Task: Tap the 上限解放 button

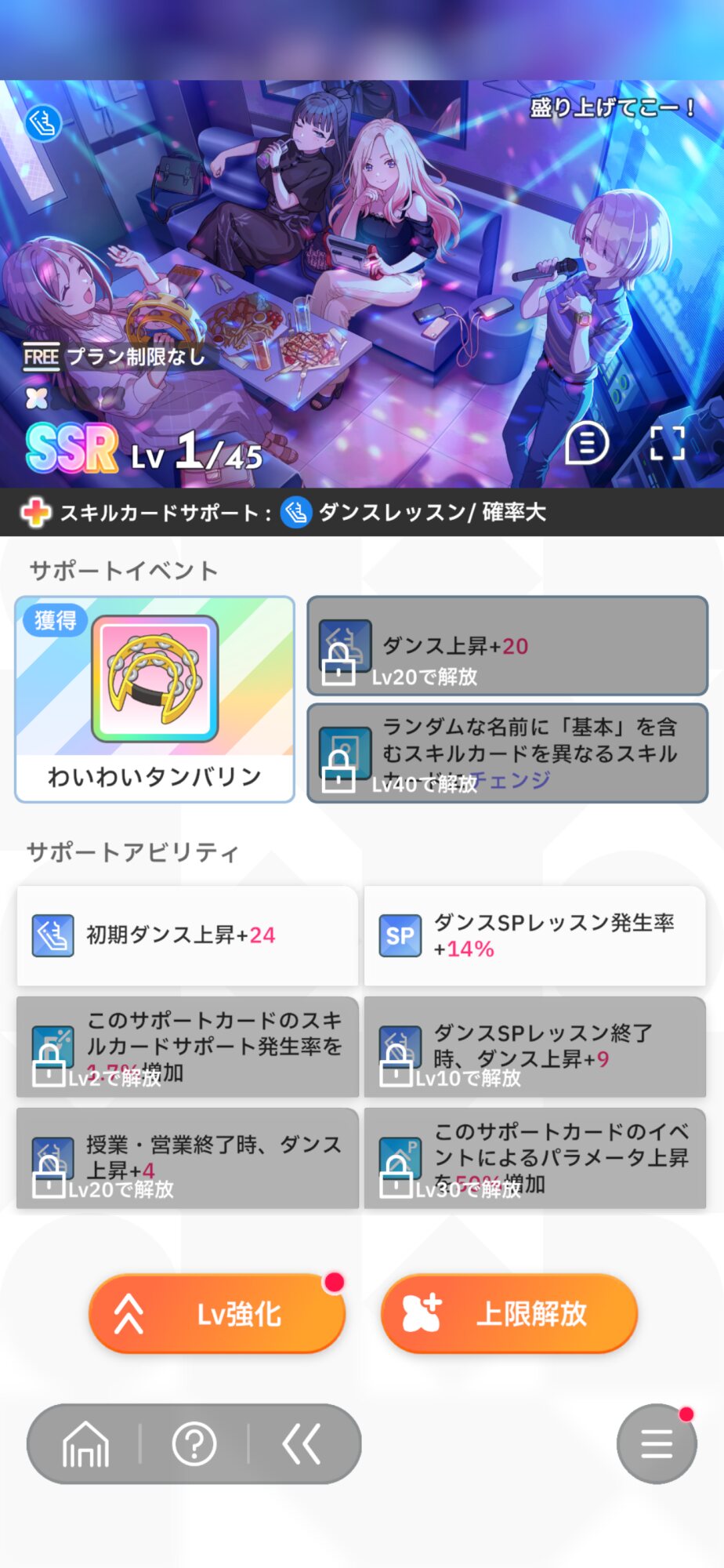Action: pos(509,1314)
